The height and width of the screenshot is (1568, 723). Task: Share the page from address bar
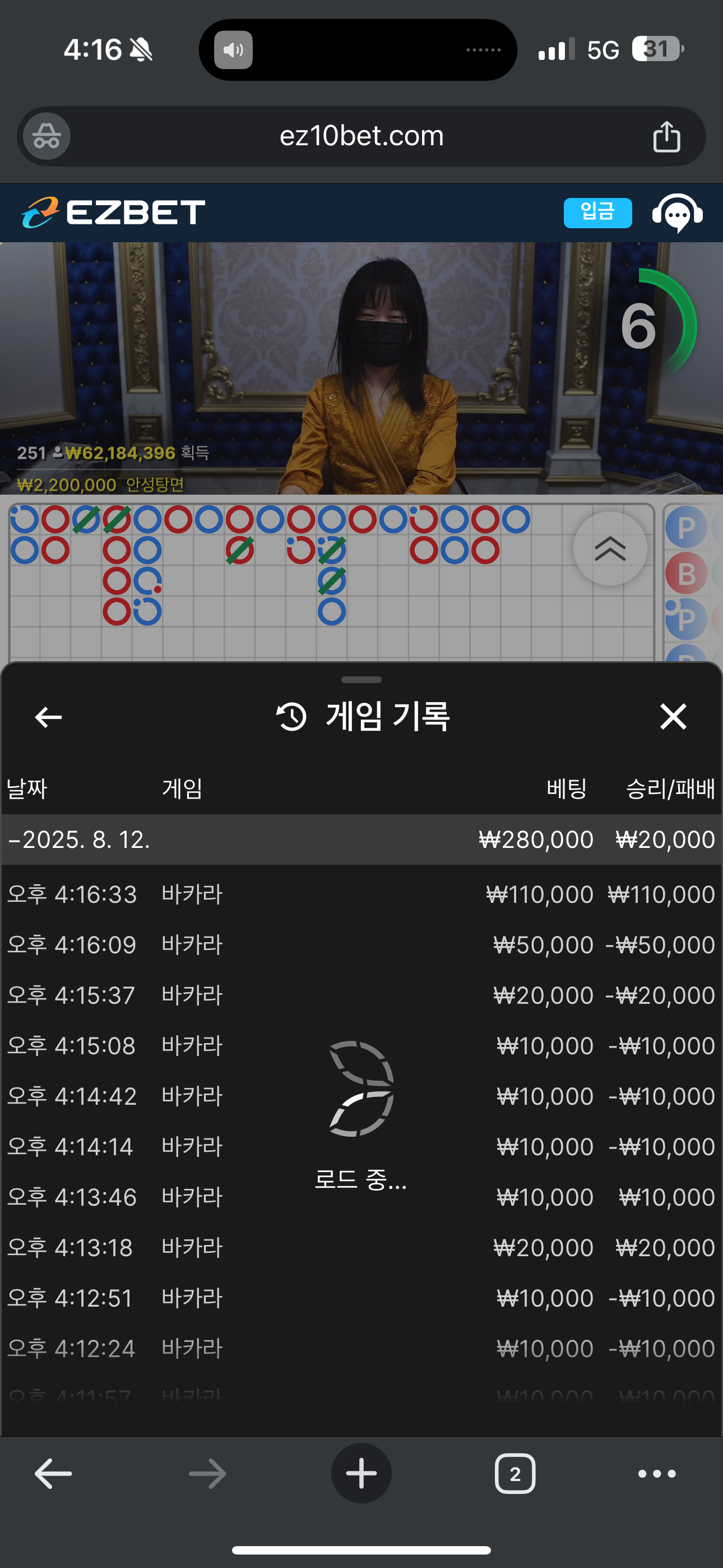[666, 136]
